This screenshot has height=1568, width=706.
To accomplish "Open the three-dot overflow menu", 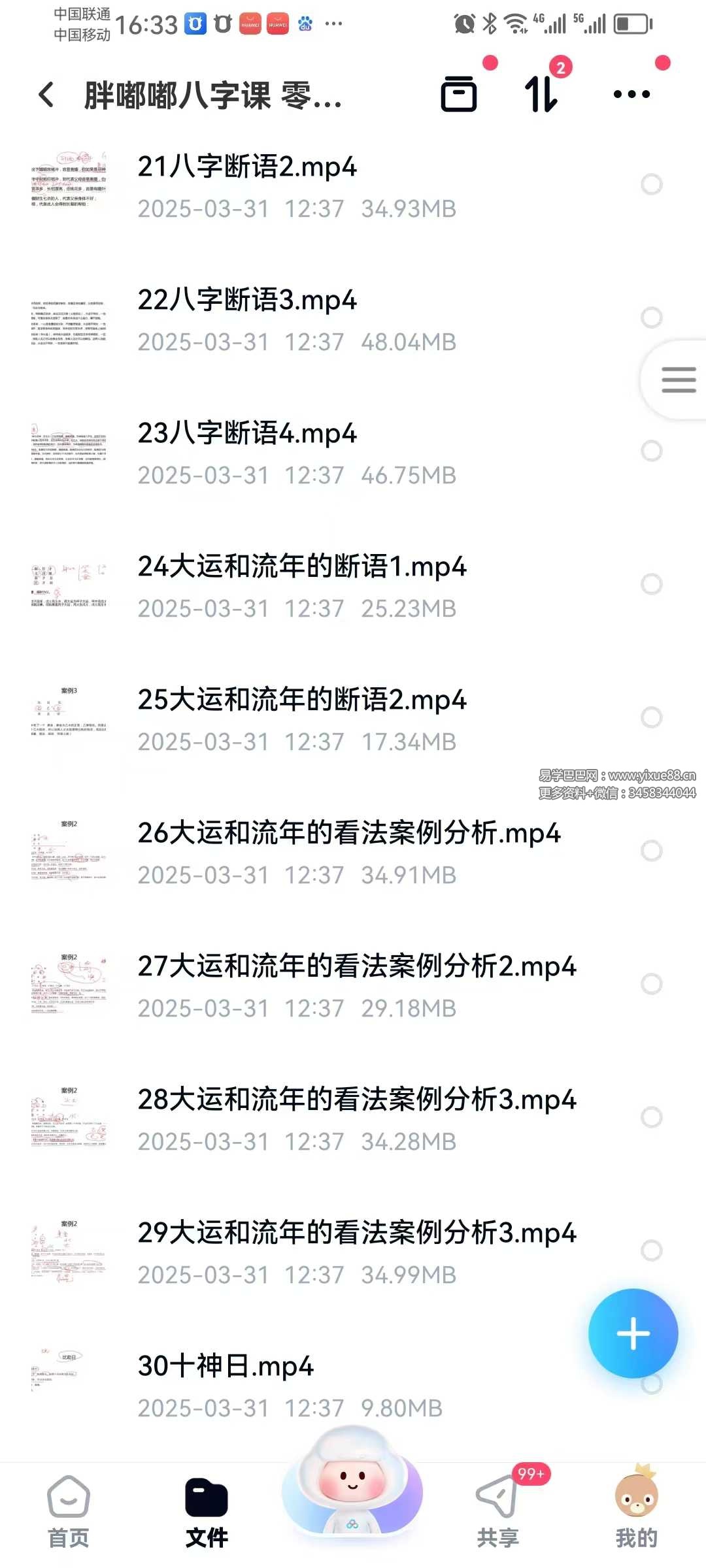I will coord(631,94).
